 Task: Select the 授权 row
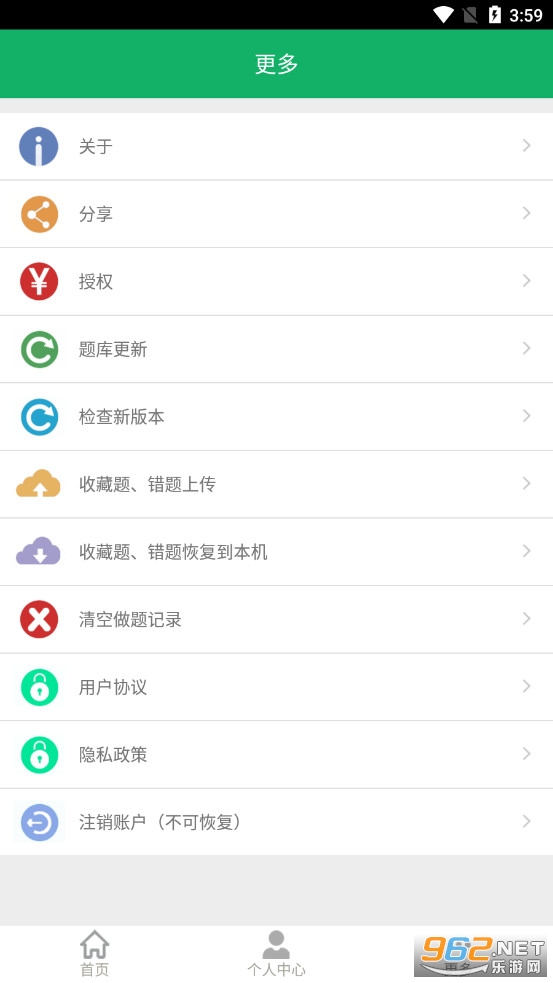(276, 281)
